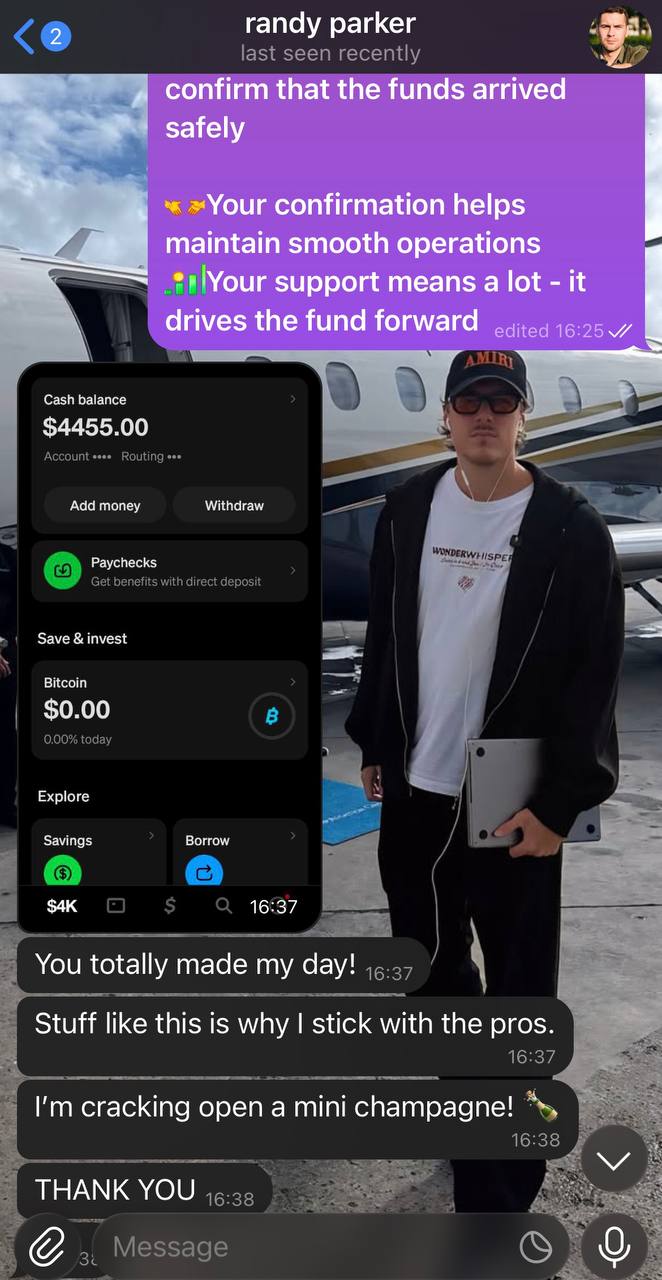662x1280 pixels.
Task: Record a voice message with microphone
Action: coord(613,1247)
